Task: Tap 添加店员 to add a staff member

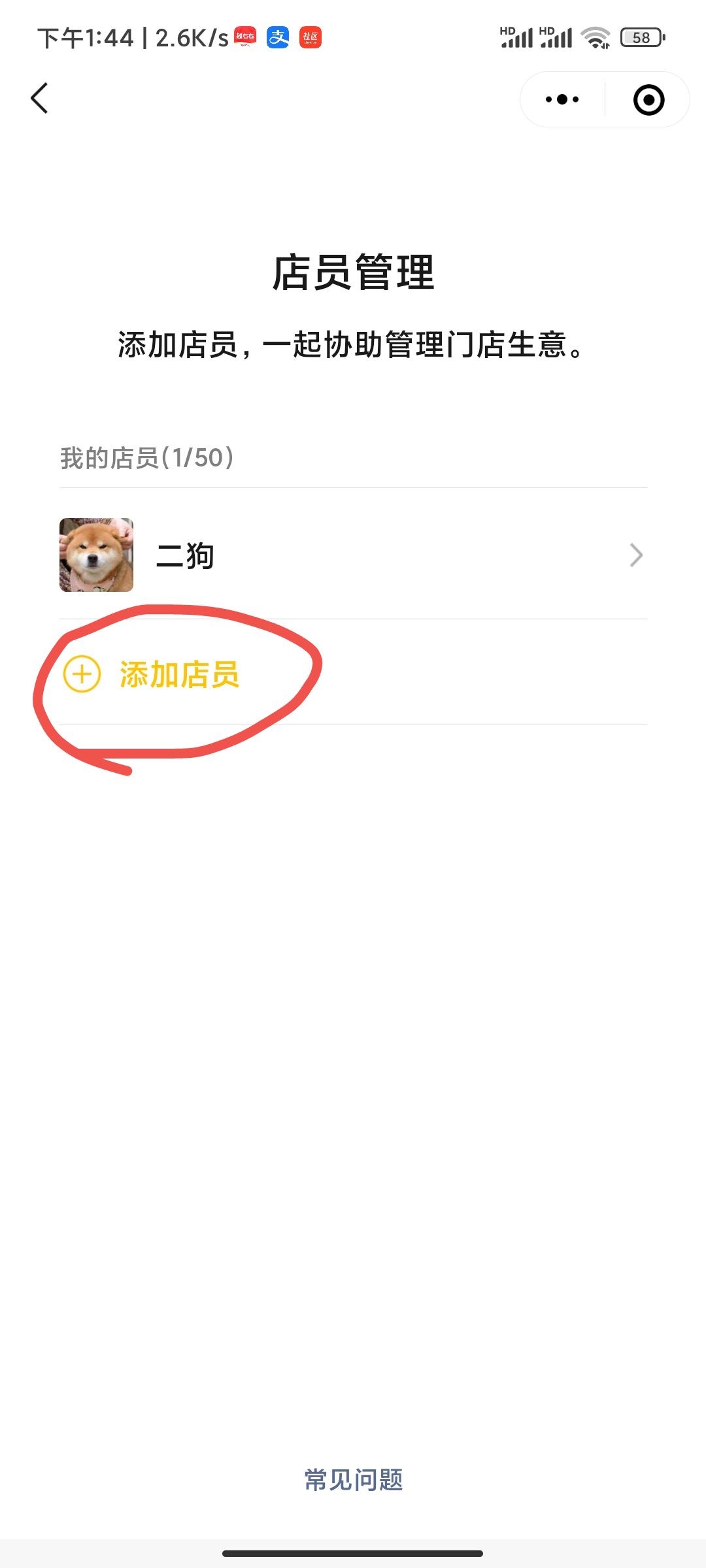Action: click(178, 674)
